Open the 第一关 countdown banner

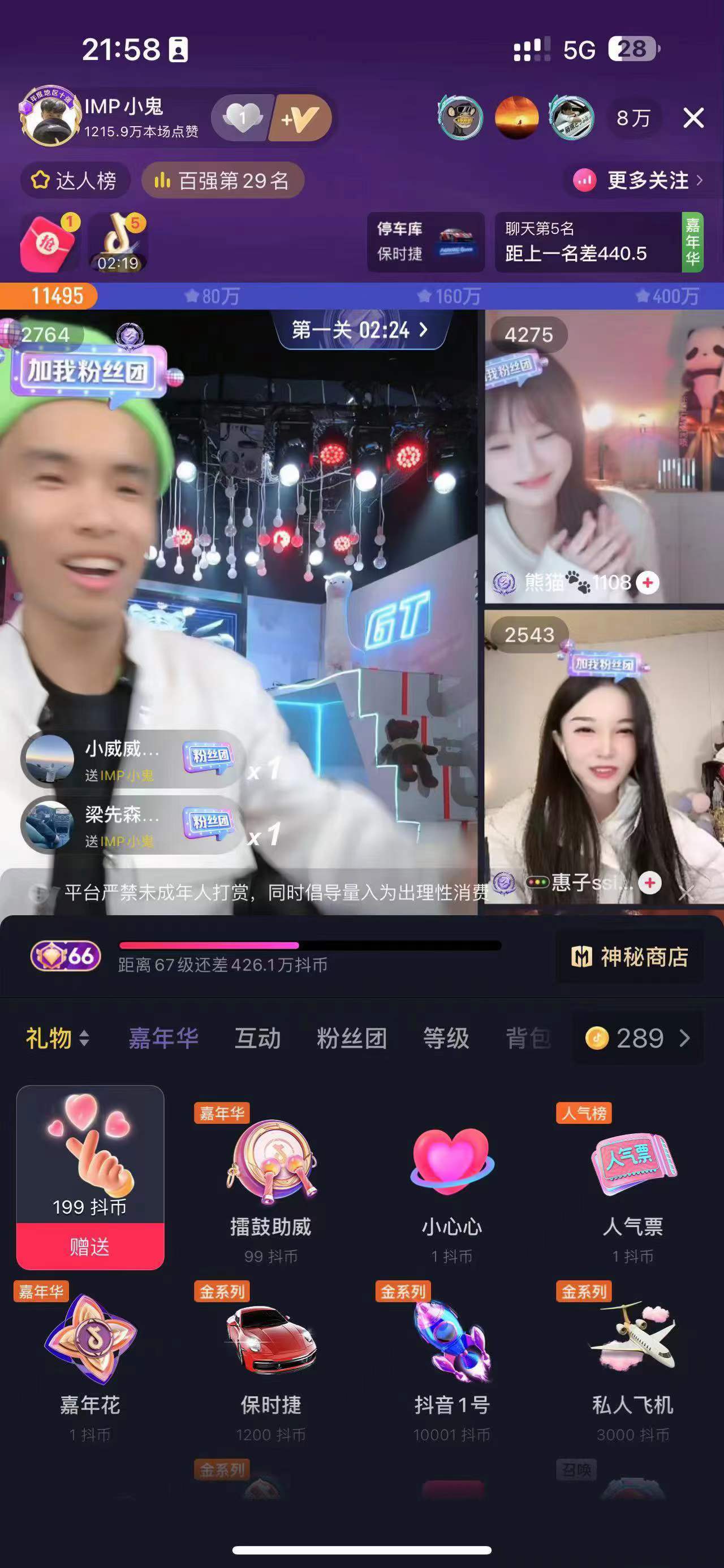pyautogui.click(x=360, y=330)
